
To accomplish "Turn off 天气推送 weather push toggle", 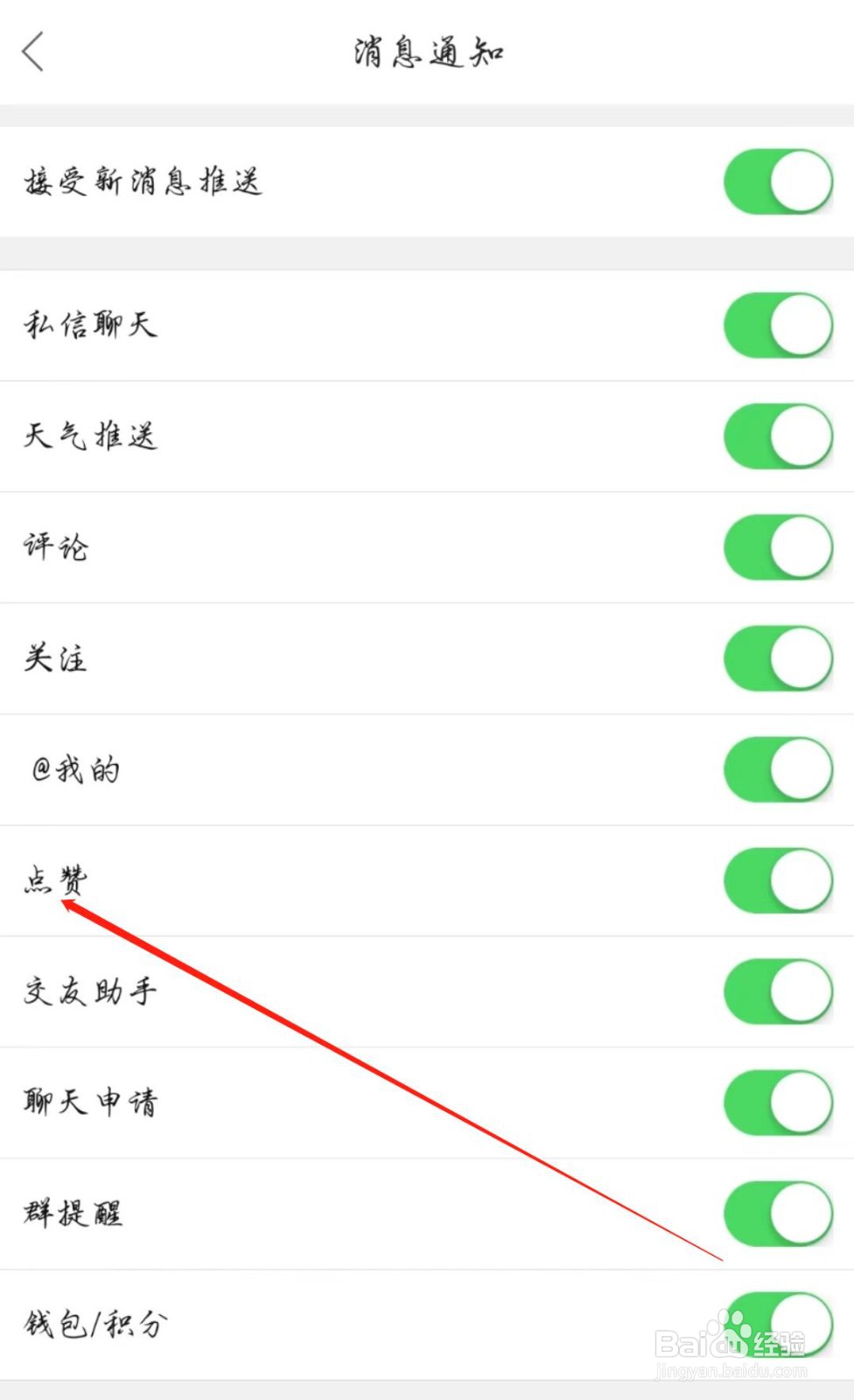I will (x=777, y=437).
